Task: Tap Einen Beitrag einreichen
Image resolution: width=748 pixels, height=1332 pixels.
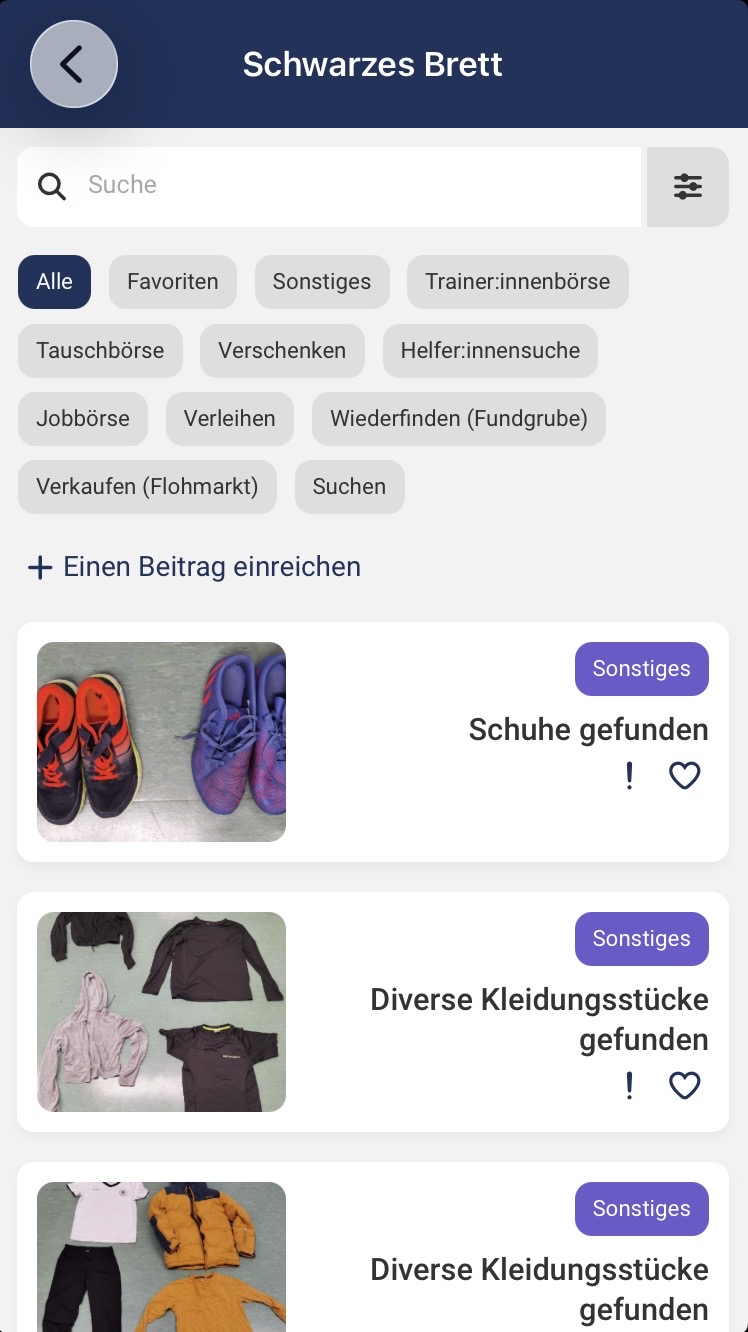Action: coord(194,567)
